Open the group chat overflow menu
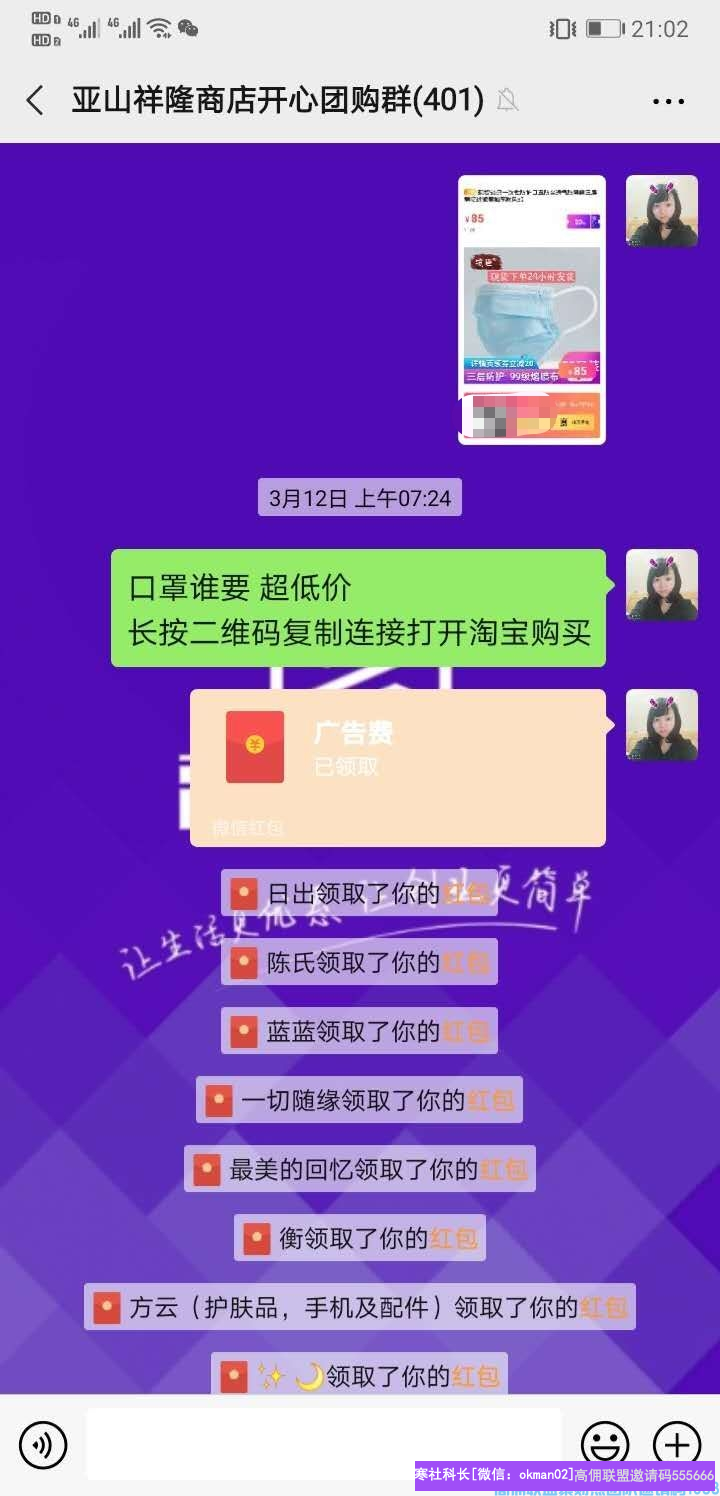The image size is (720, 1496). [x=667, y=101]
